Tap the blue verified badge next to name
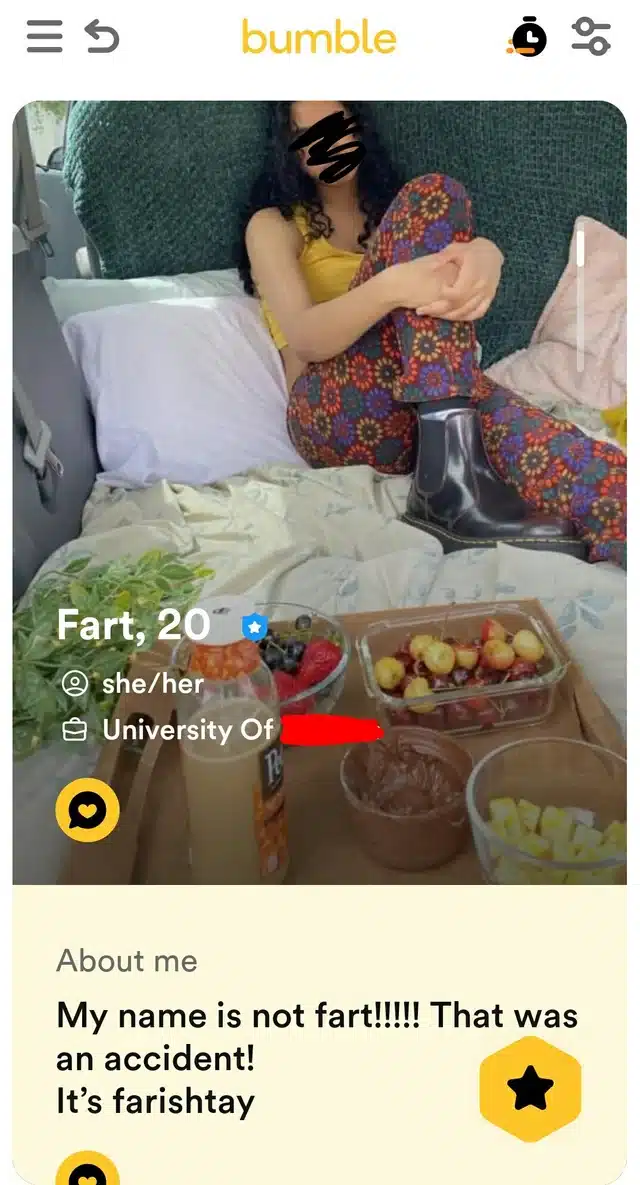 [x=256, y=628]
